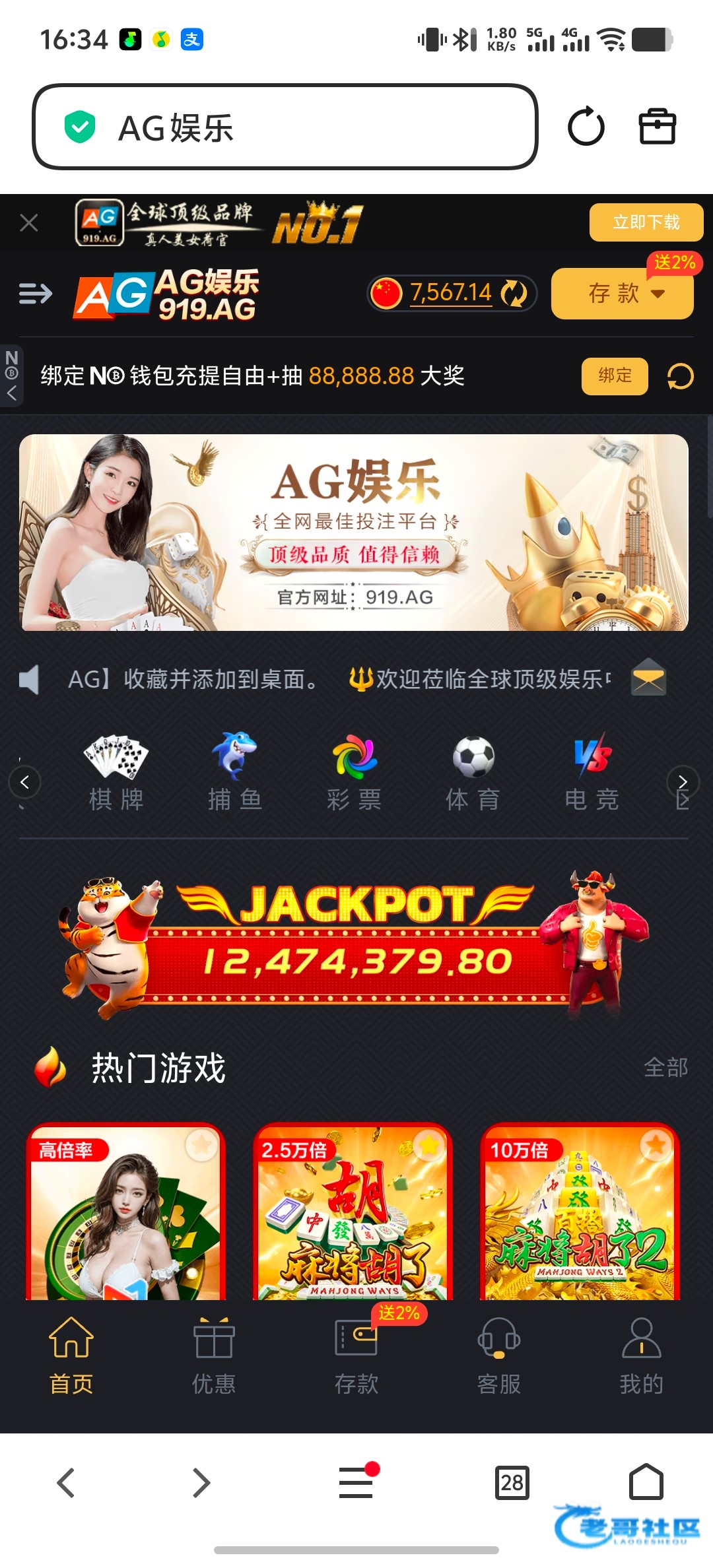Show next categories with right arrow
The height and width of the screenshot is (1568, 713).
[683, 782]
